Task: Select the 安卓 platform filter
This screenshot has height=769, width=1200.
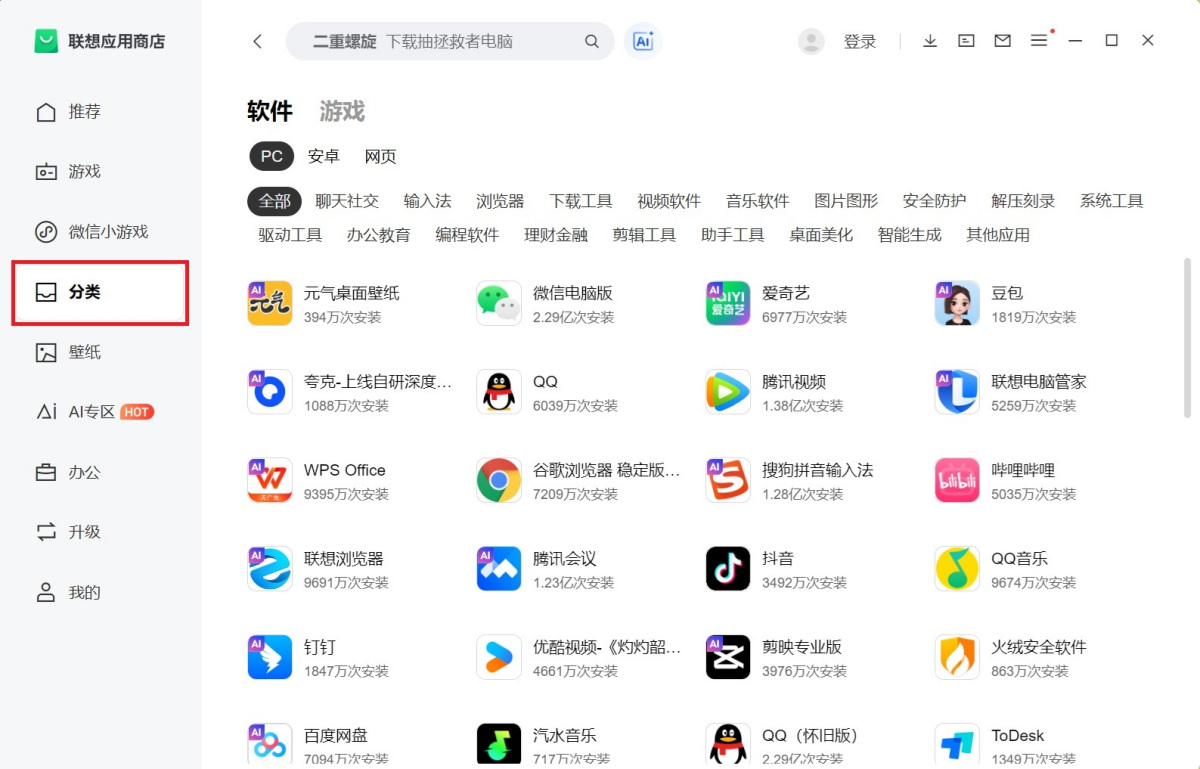Action: [323, 156]
